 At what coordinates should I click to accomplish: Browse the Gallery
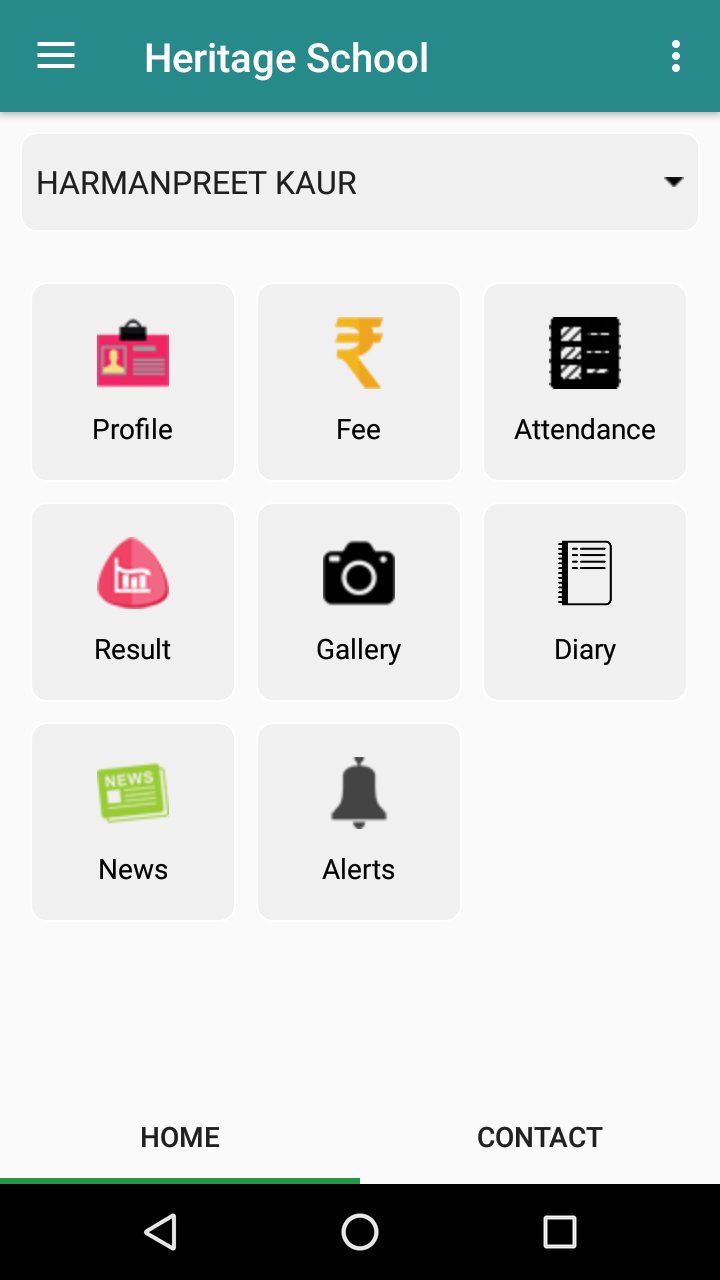point(359,602)
